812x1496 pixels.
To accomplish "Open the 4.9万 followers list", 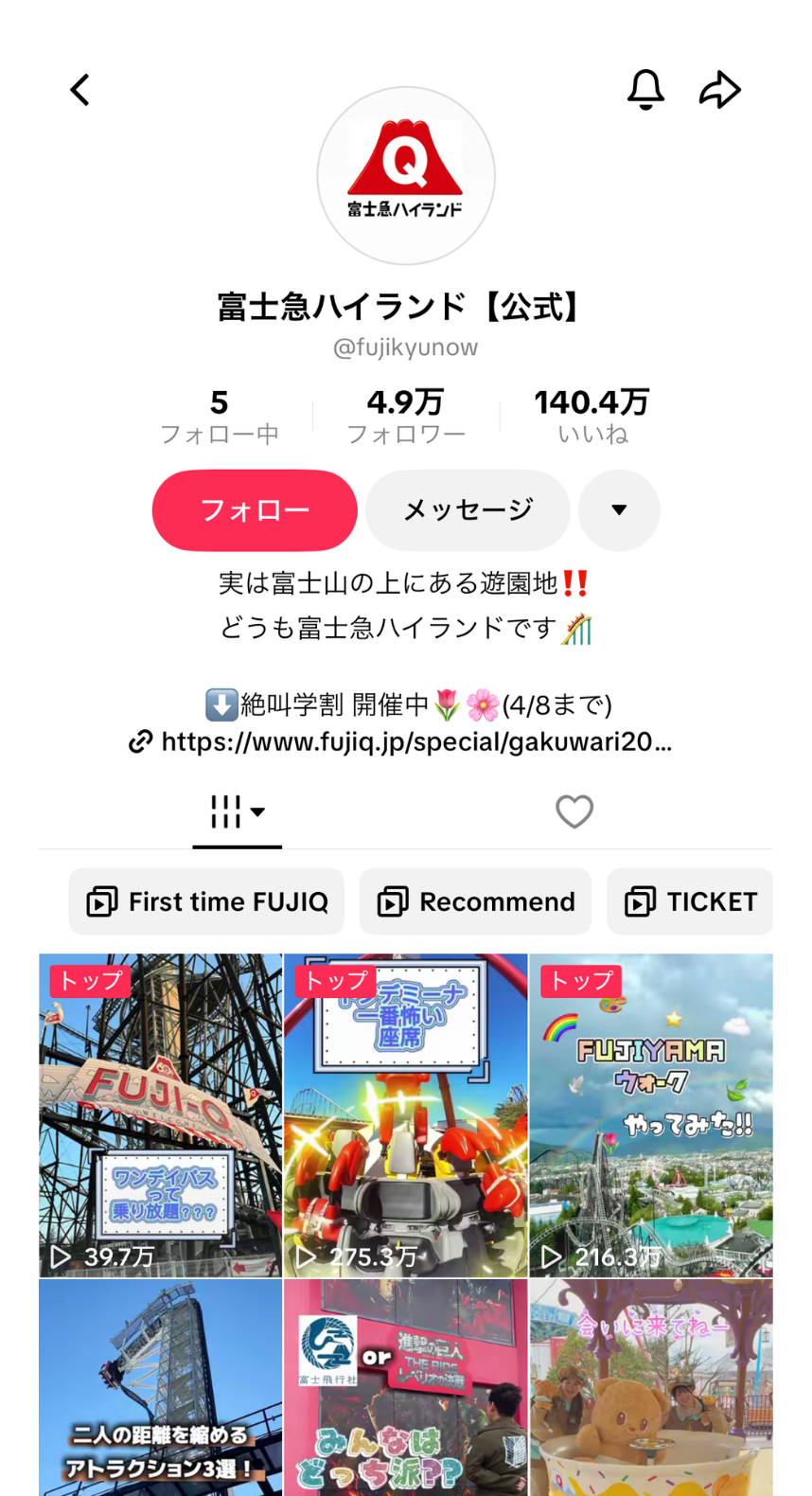I will [x=405, y=416].
